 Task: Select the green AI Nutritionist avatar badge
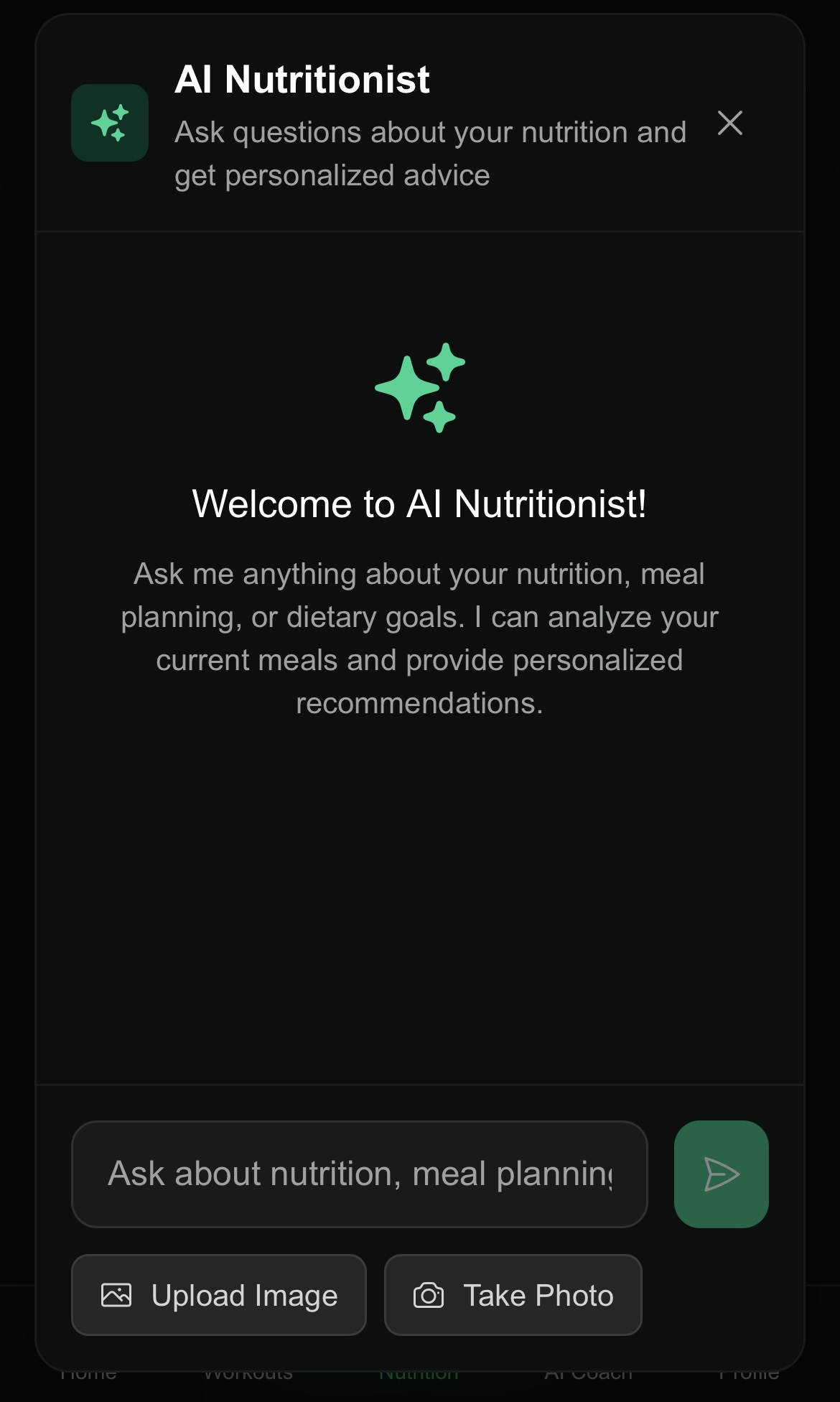pos(109,124)
